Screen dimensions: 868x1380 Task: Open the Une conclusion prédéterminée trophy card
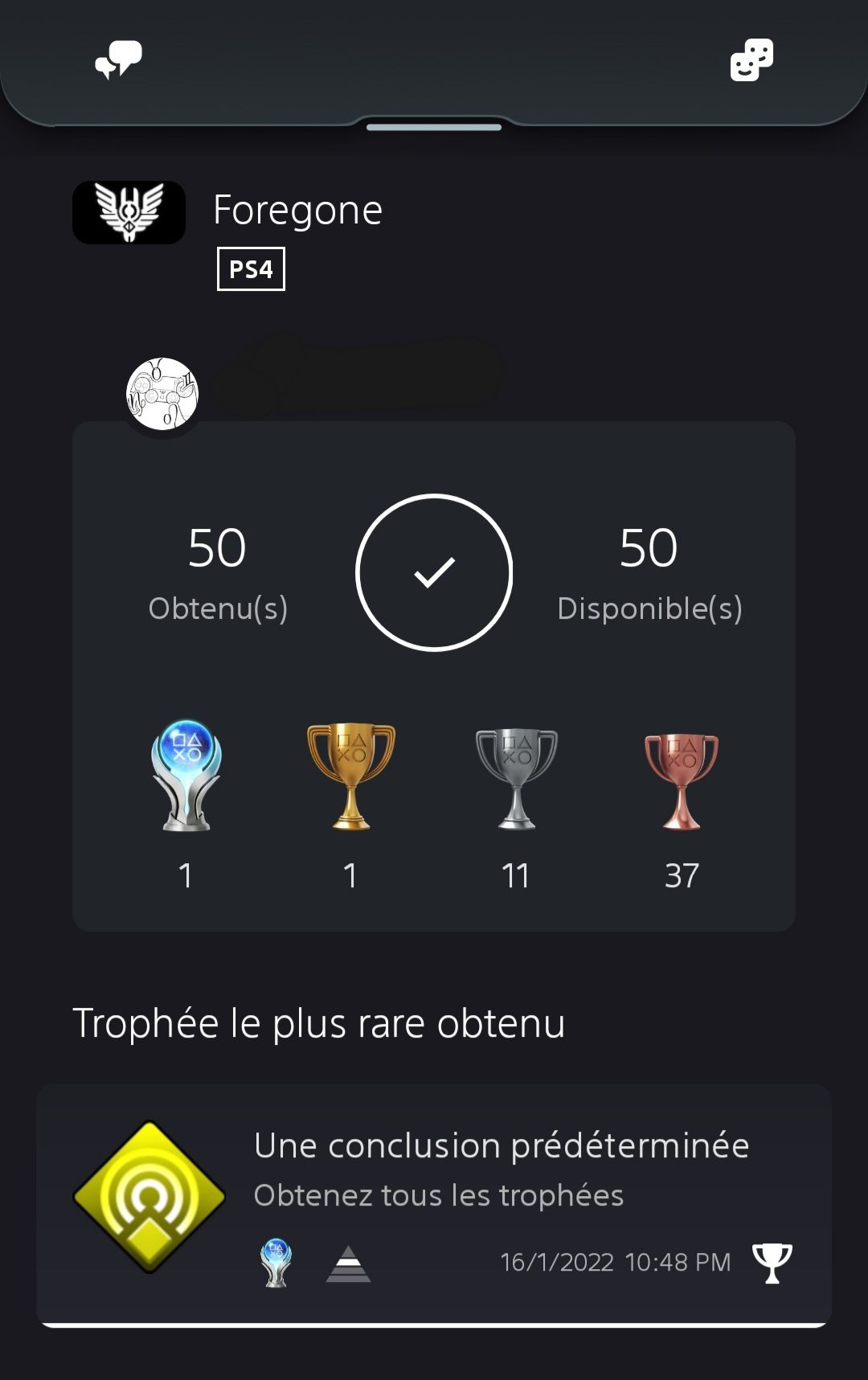434,1203
